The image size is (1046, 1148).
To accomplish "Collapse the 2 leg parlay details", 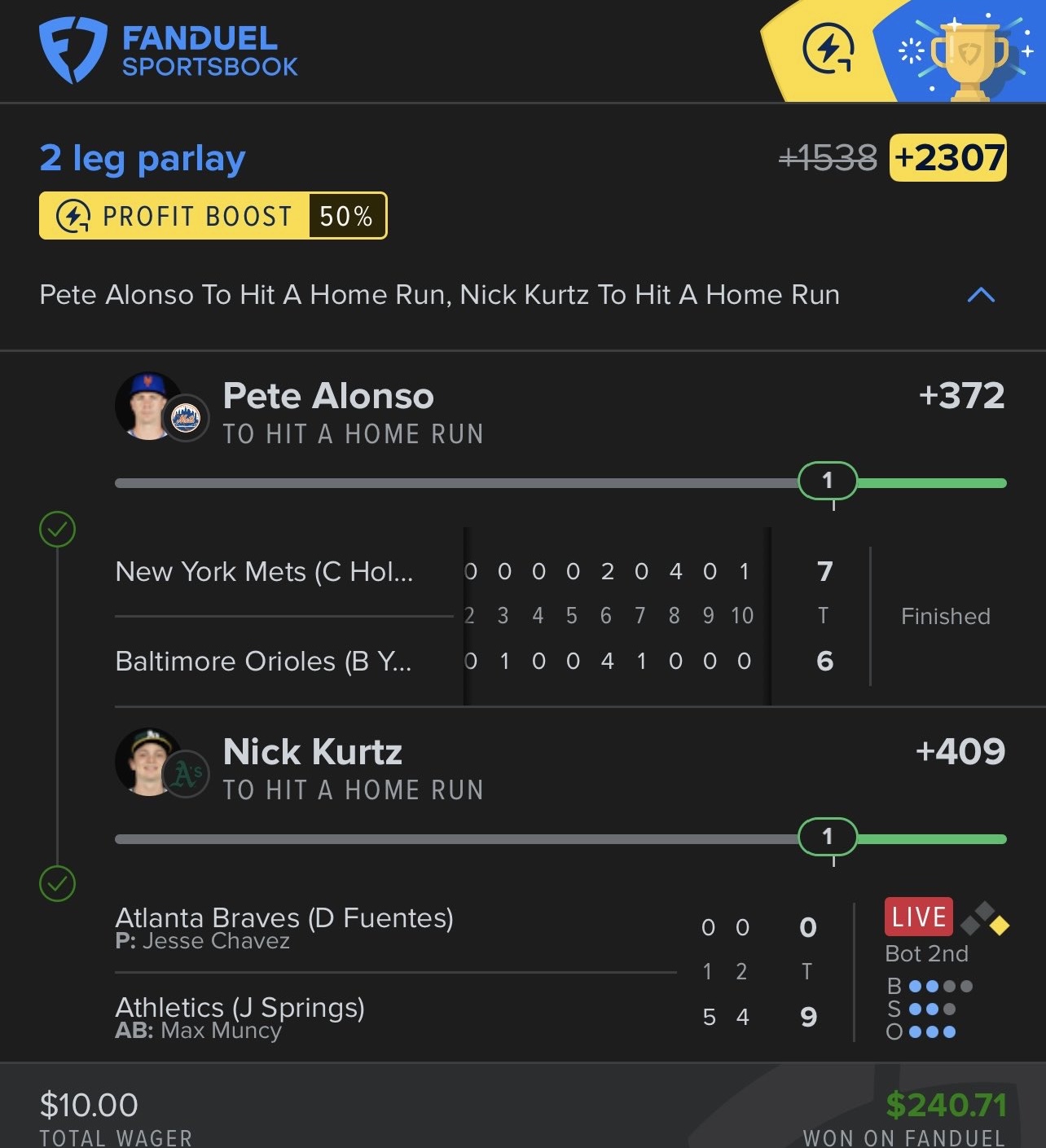I will 981,295.
